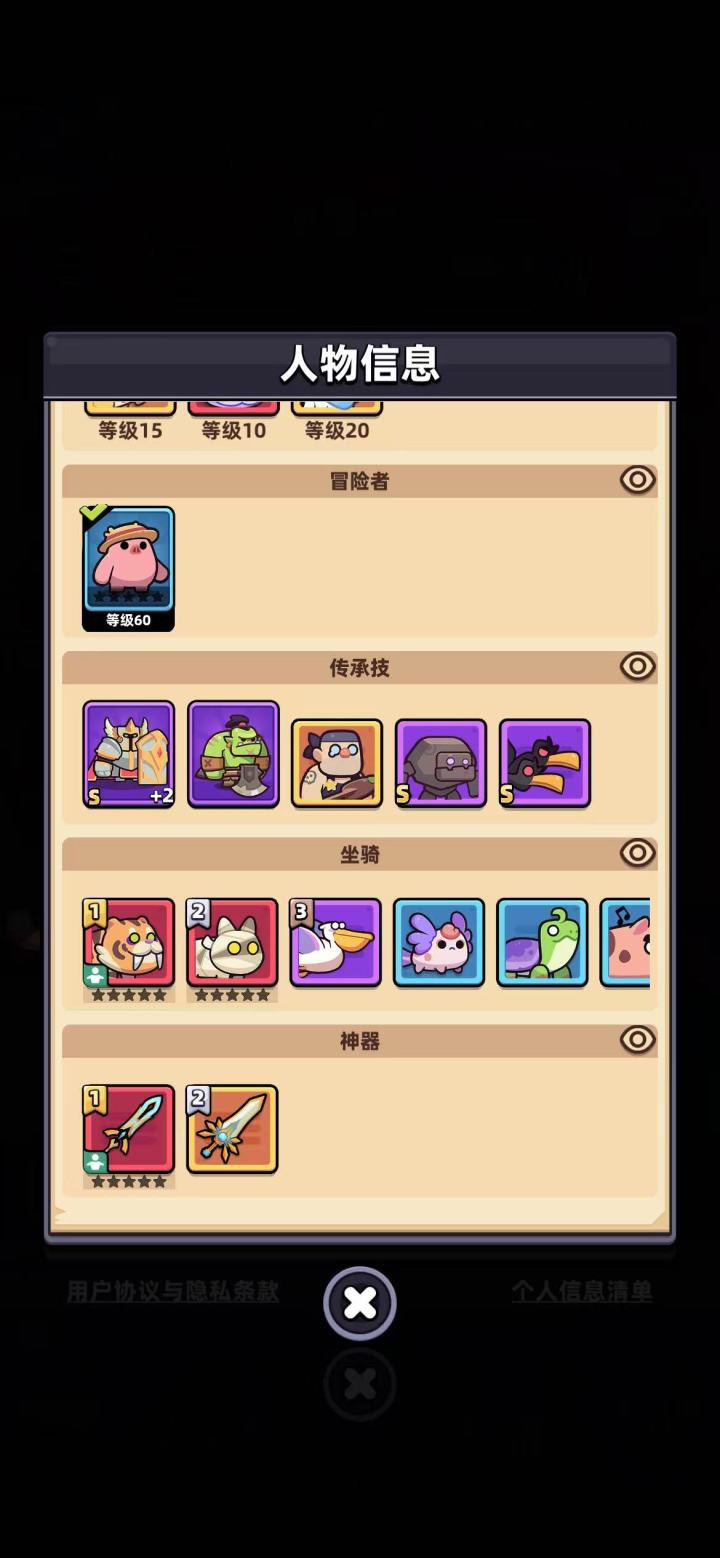The width and height of the screenshot is (720, 1558).
Task: Select the orc warrior legacy skill
Action: pyautogui.click(x=232, y=755)
